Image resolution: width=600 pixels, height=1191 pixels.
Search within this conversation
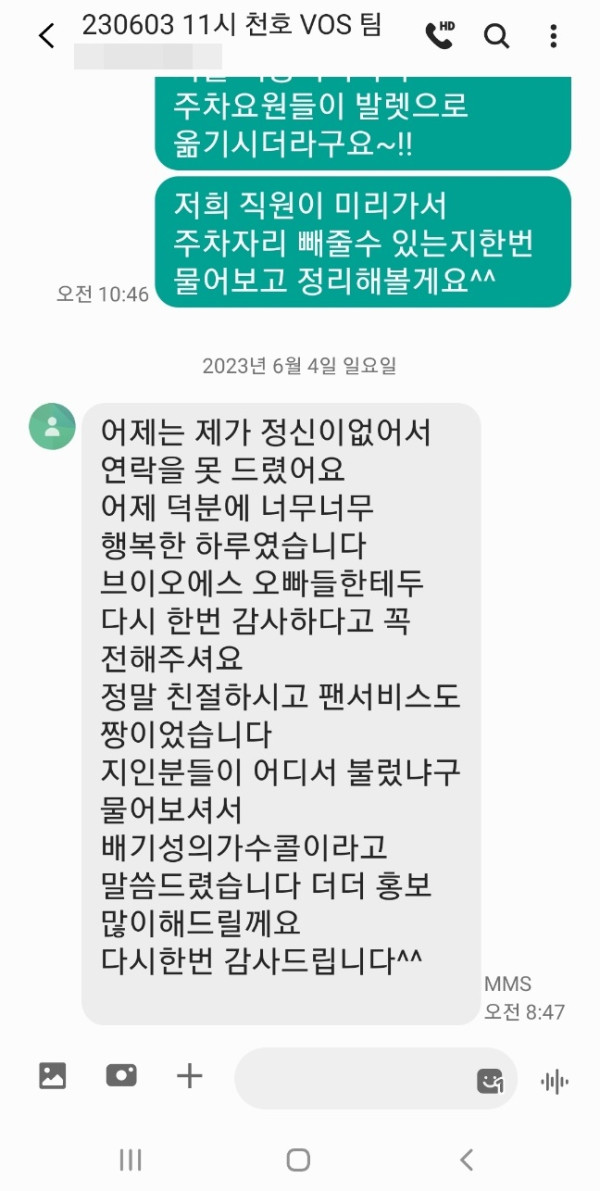(496, 37)
